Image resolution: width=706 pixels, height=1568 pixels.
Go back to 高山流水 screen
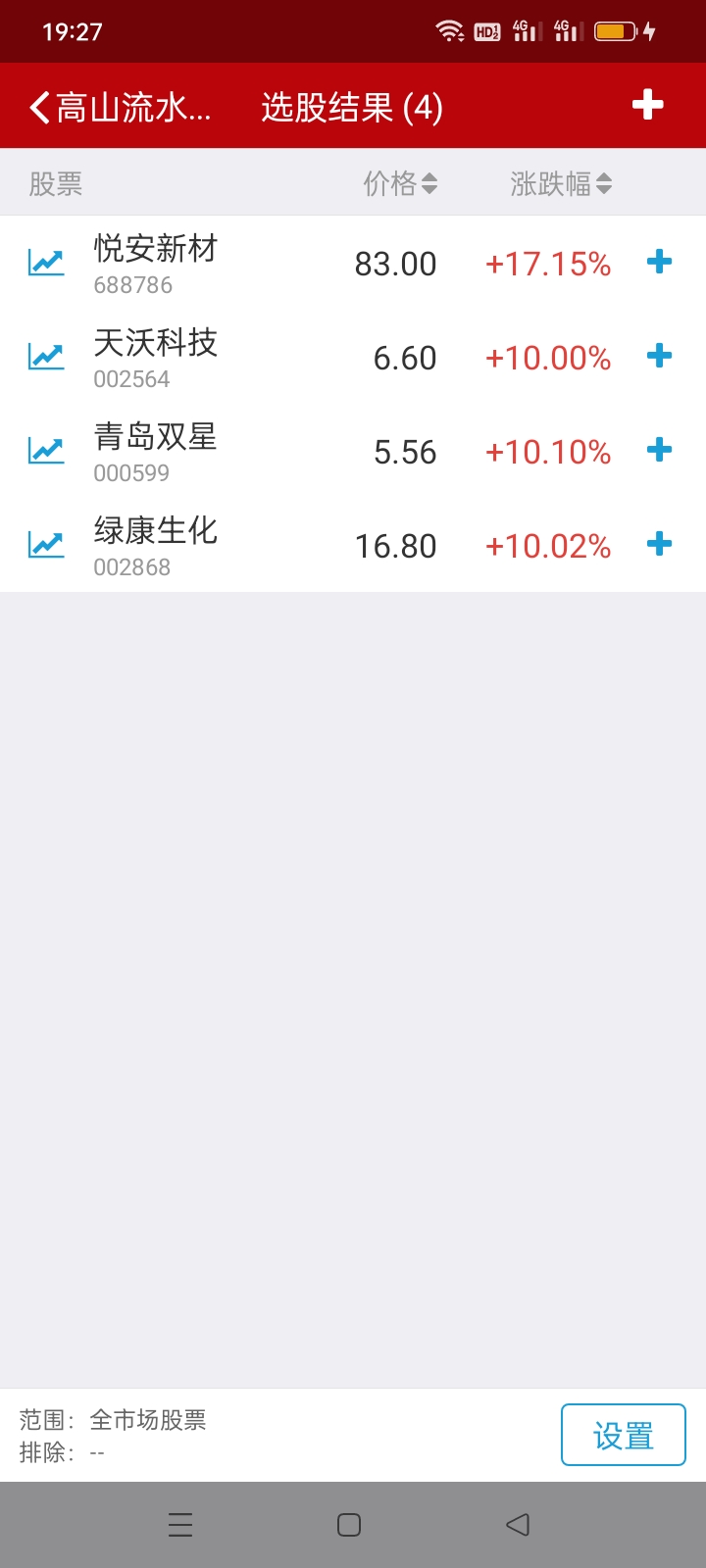point(118,107)
